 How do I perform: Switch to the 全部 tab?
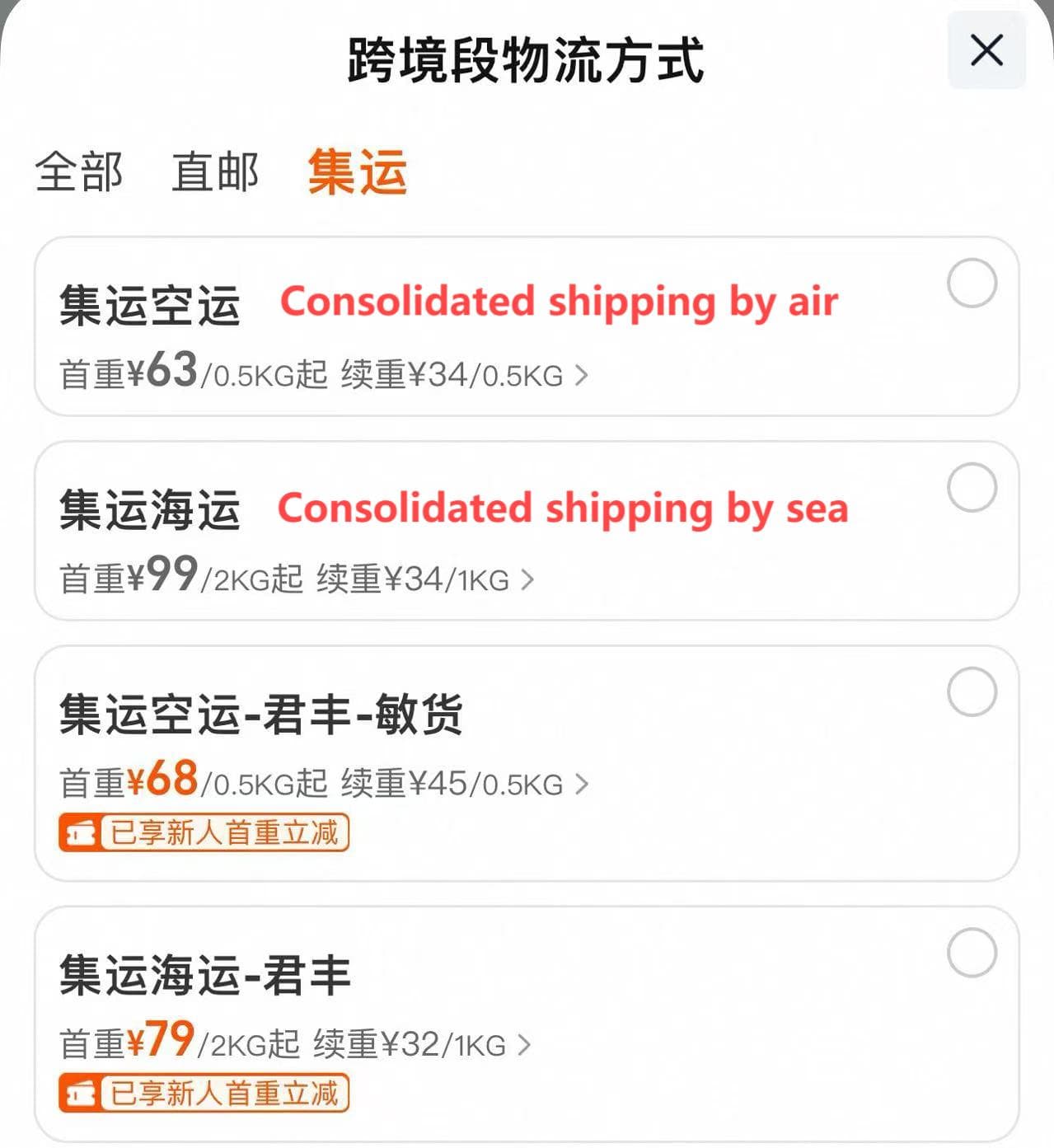(79, 172)
